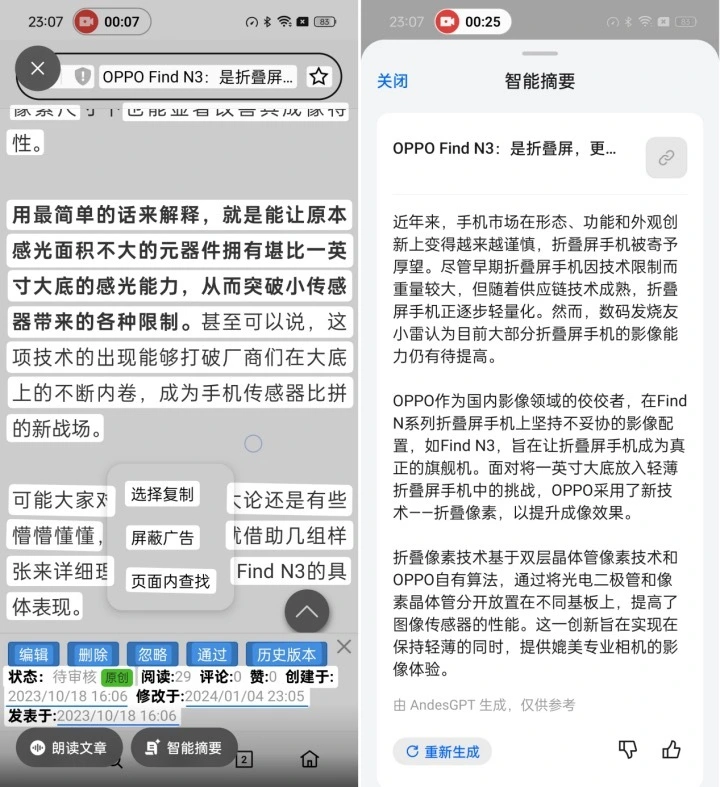The image size is (720, 787).
Task: Open 智能摘要 smart summary
Action: (183, 747)
